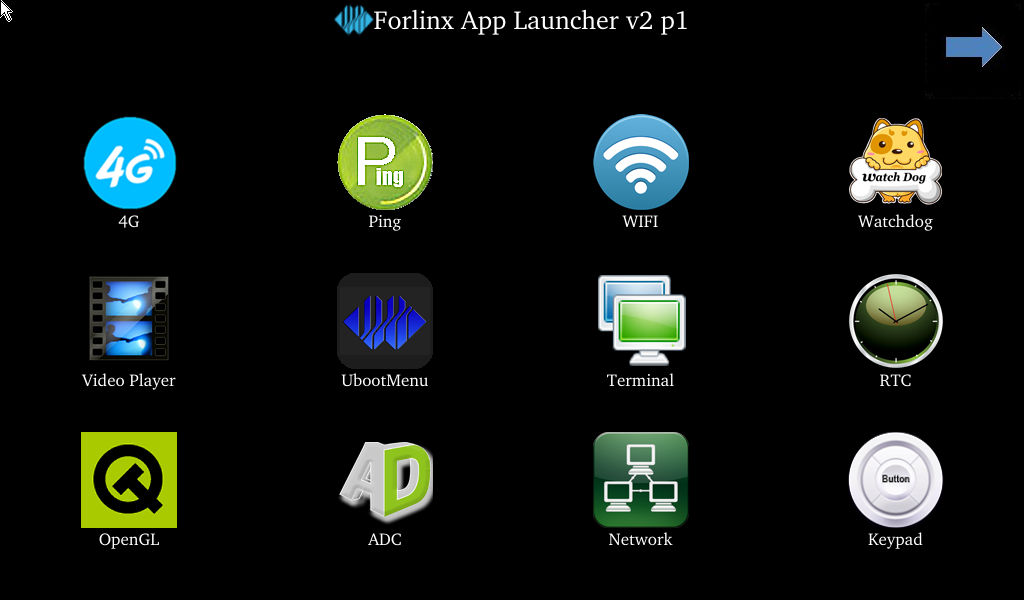
Task: Launch the Watchdog app
Action: (x=895, y=164)
